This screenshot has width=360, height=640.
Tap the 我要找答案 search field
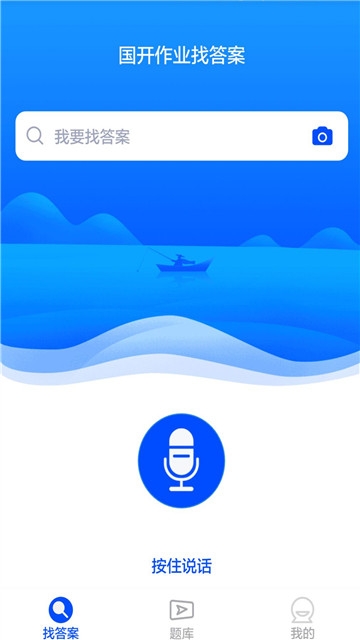click(x=182, y=136)
